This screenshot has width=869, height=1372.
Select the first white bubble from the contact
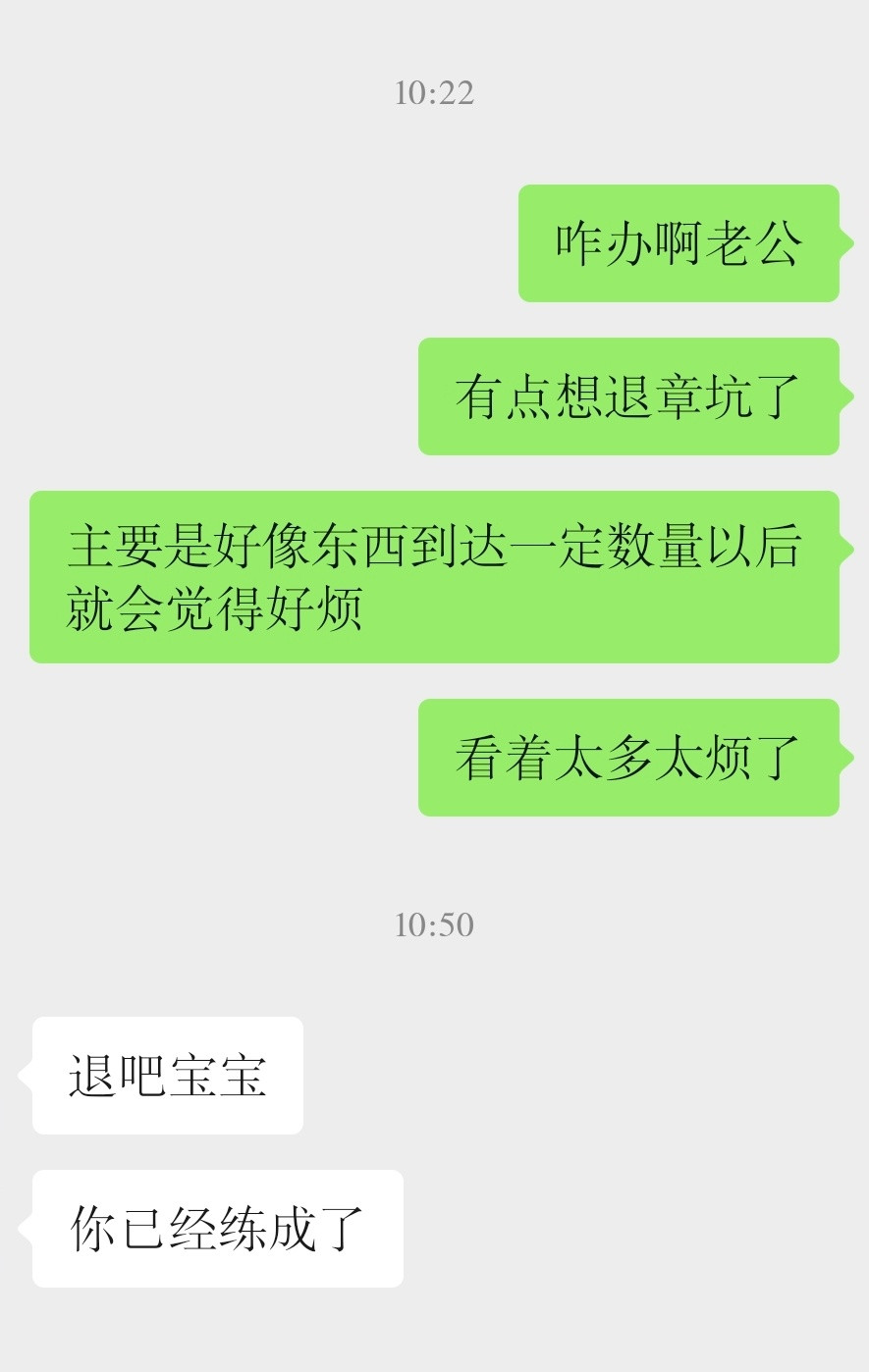tap(168, 1076)
